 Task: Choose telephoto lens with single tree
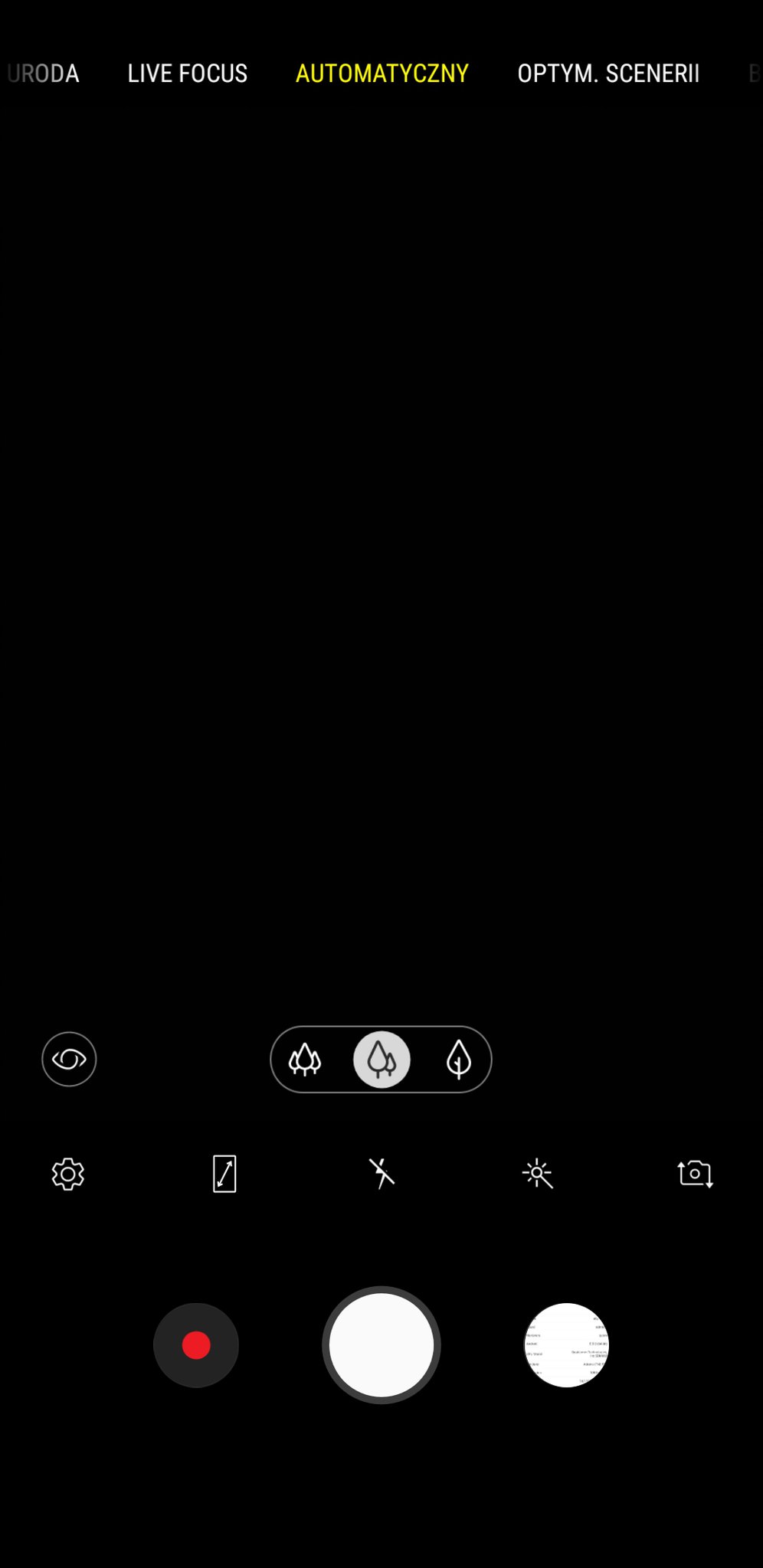tap(459, 1060)
